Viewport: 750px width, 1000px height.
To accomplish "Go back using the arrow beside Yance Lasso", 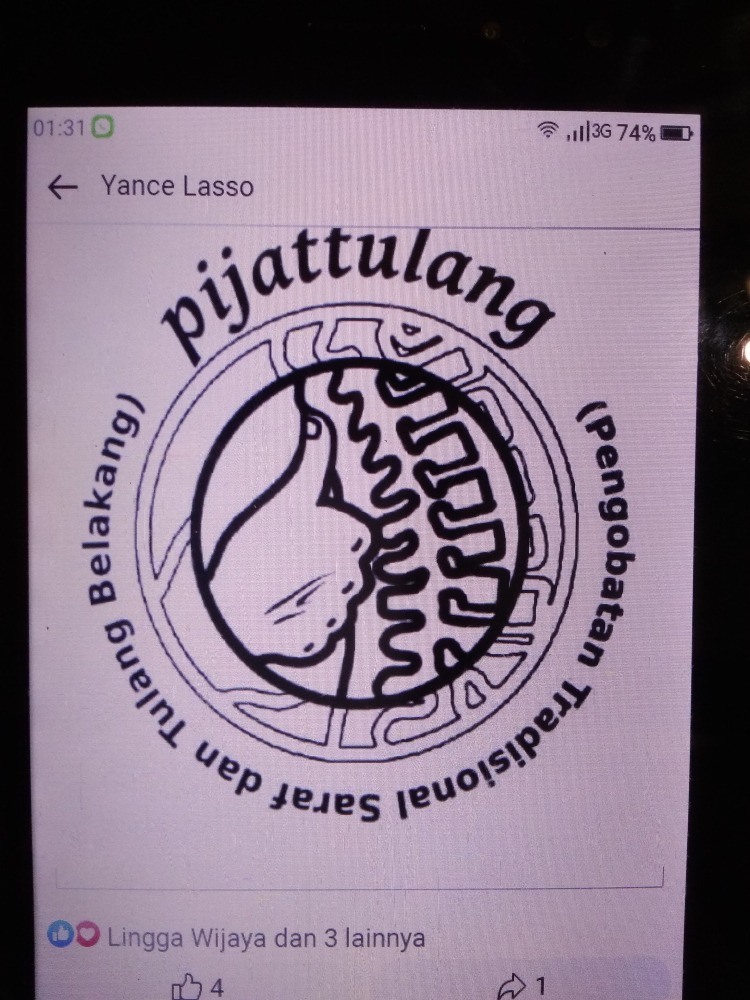I will coord(62,187).
